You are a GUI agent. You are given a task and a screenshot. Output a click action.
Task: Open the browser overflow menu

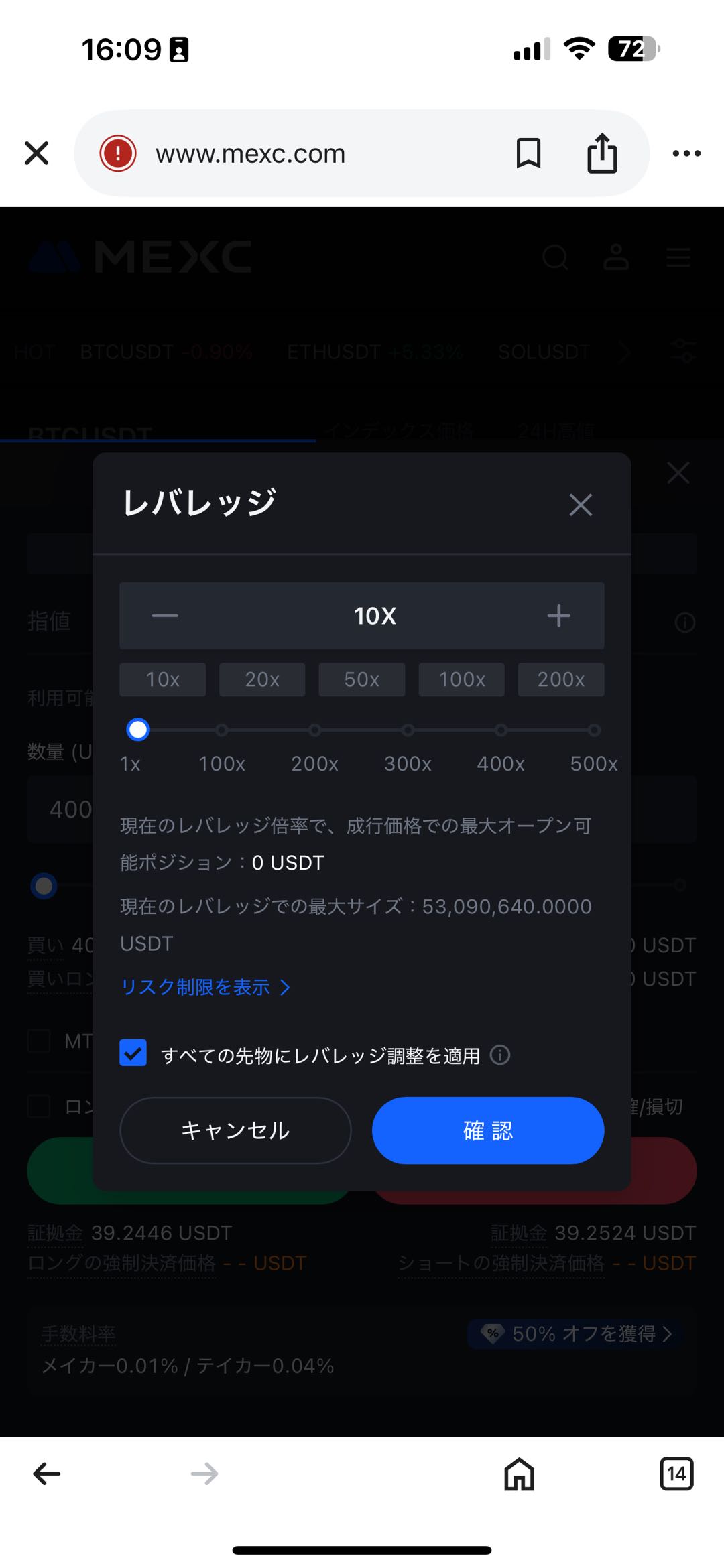point(686,153)
